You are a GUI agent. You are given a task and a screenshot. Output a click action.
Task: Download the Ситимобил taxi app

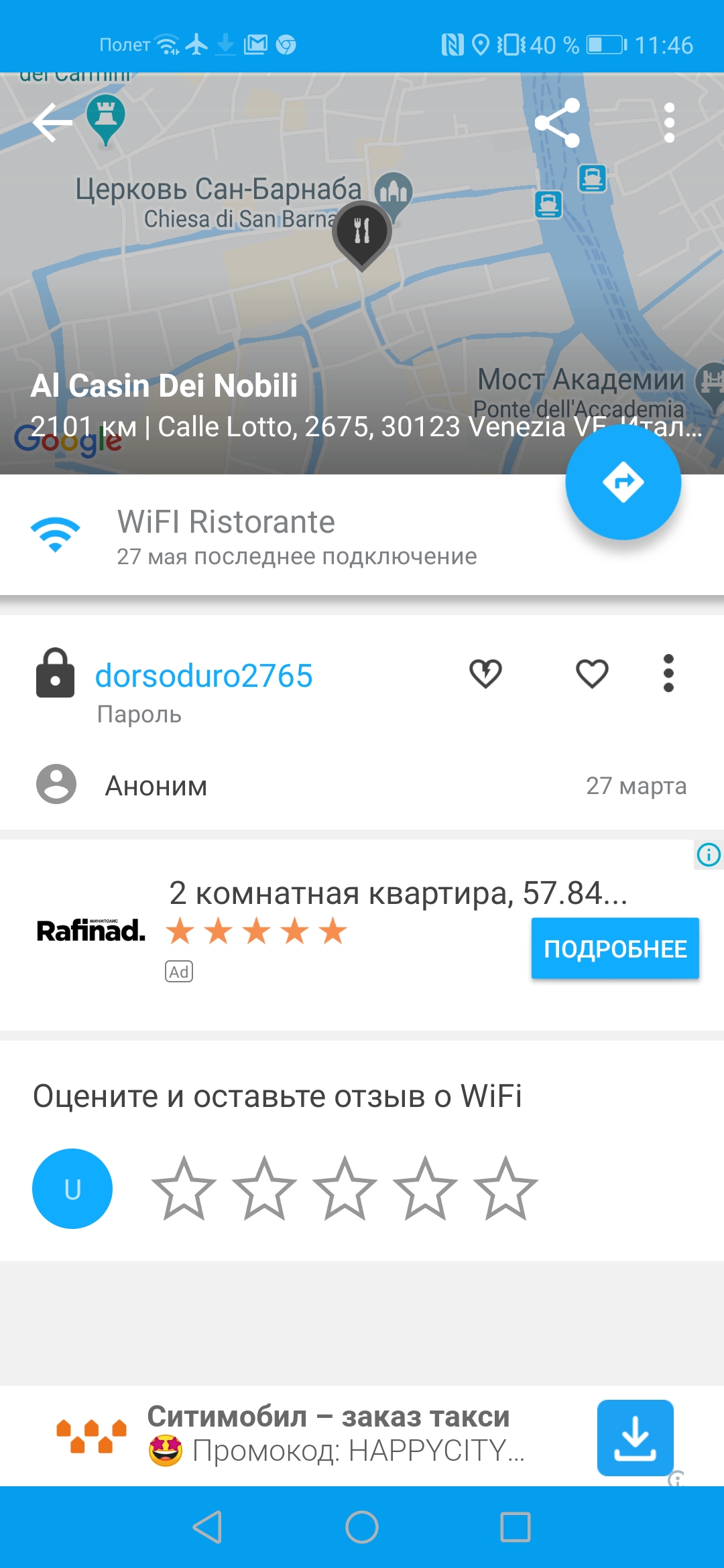point(635,1437)
